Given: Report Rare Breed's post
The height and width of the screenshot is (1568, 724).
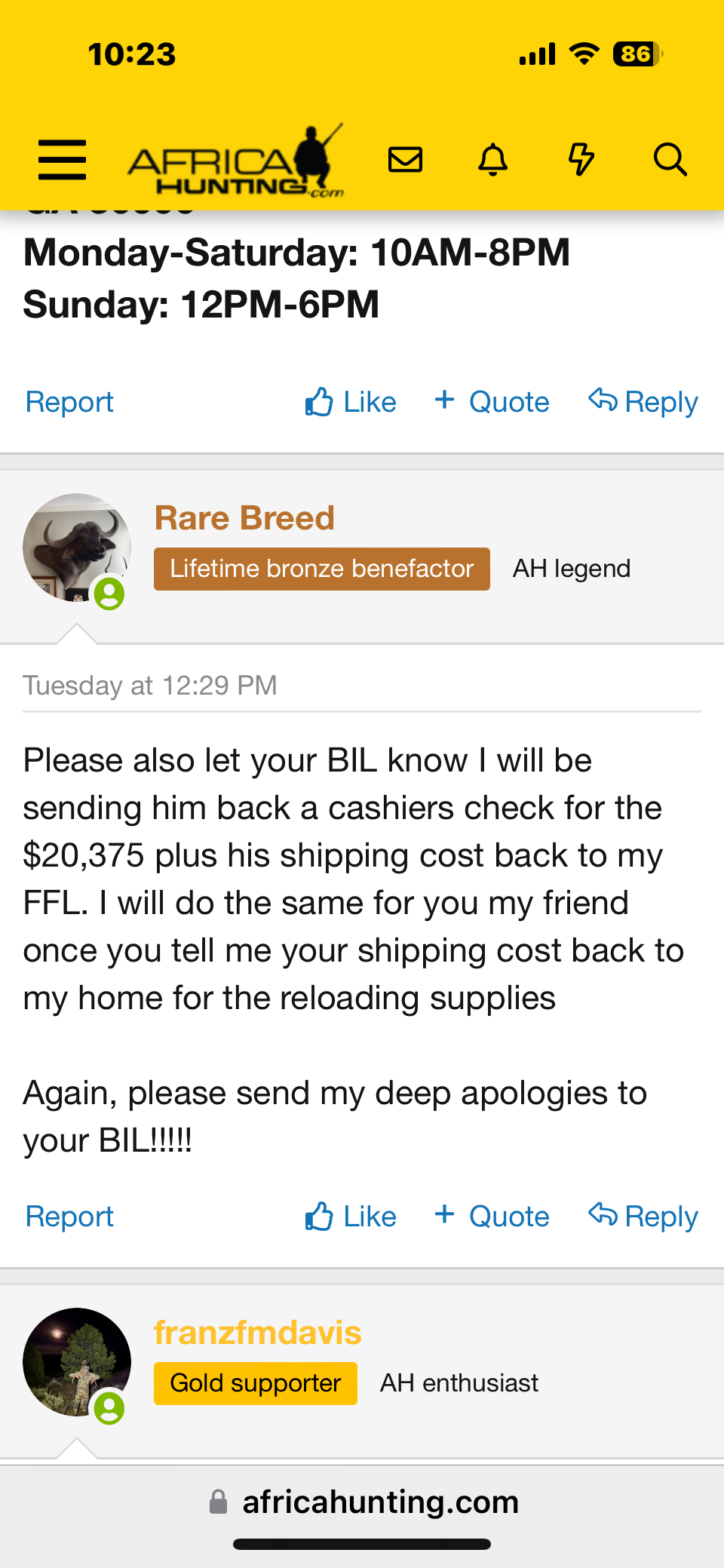Looking at the screenshot, I should pos(69,1217).
